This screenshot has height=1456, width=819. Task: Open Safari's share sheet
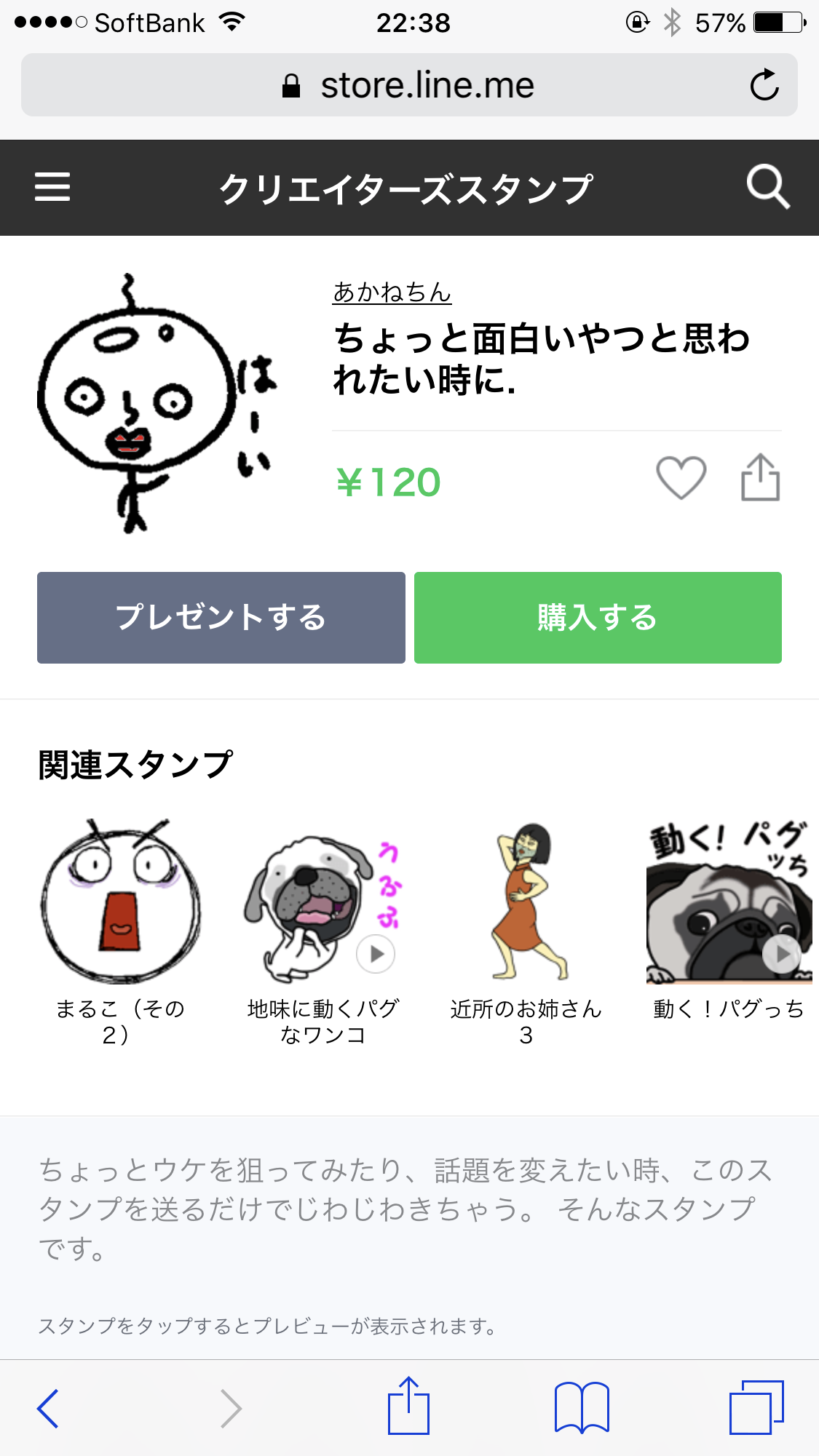pyautogui.click(x=408, y=1407)
